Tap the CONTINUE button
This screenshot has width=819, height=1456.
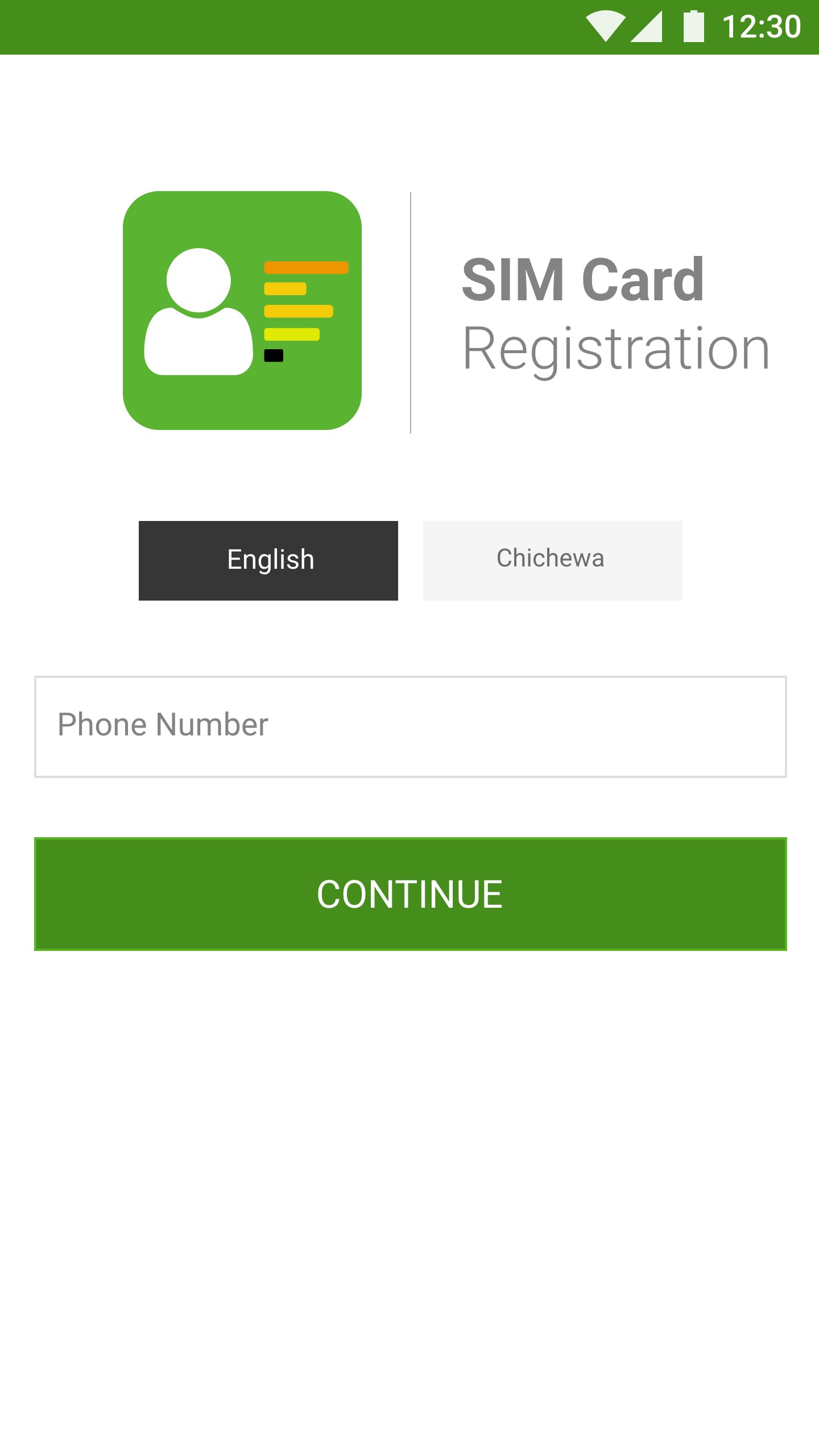[x=410, y=894]
